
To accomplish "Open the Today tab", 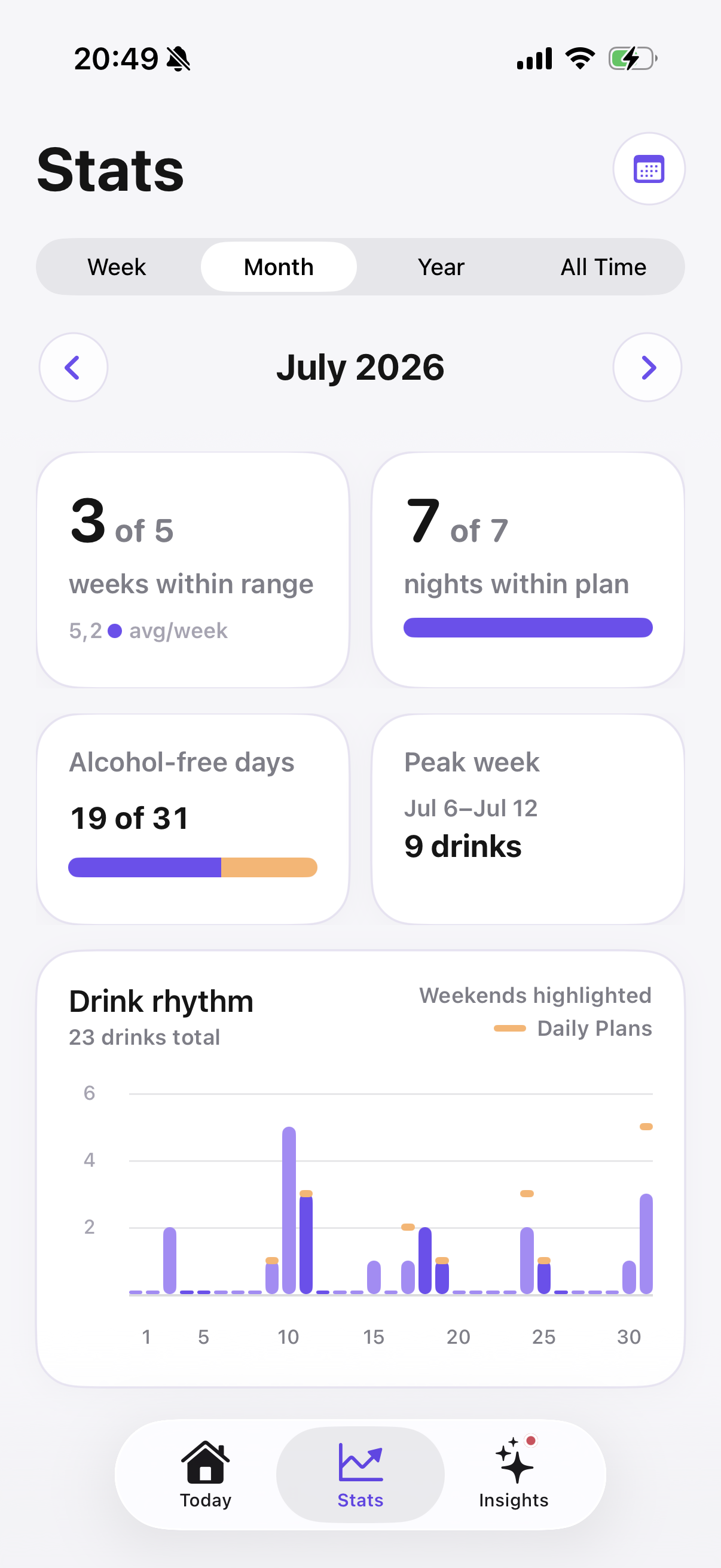I will [206, 1474].
